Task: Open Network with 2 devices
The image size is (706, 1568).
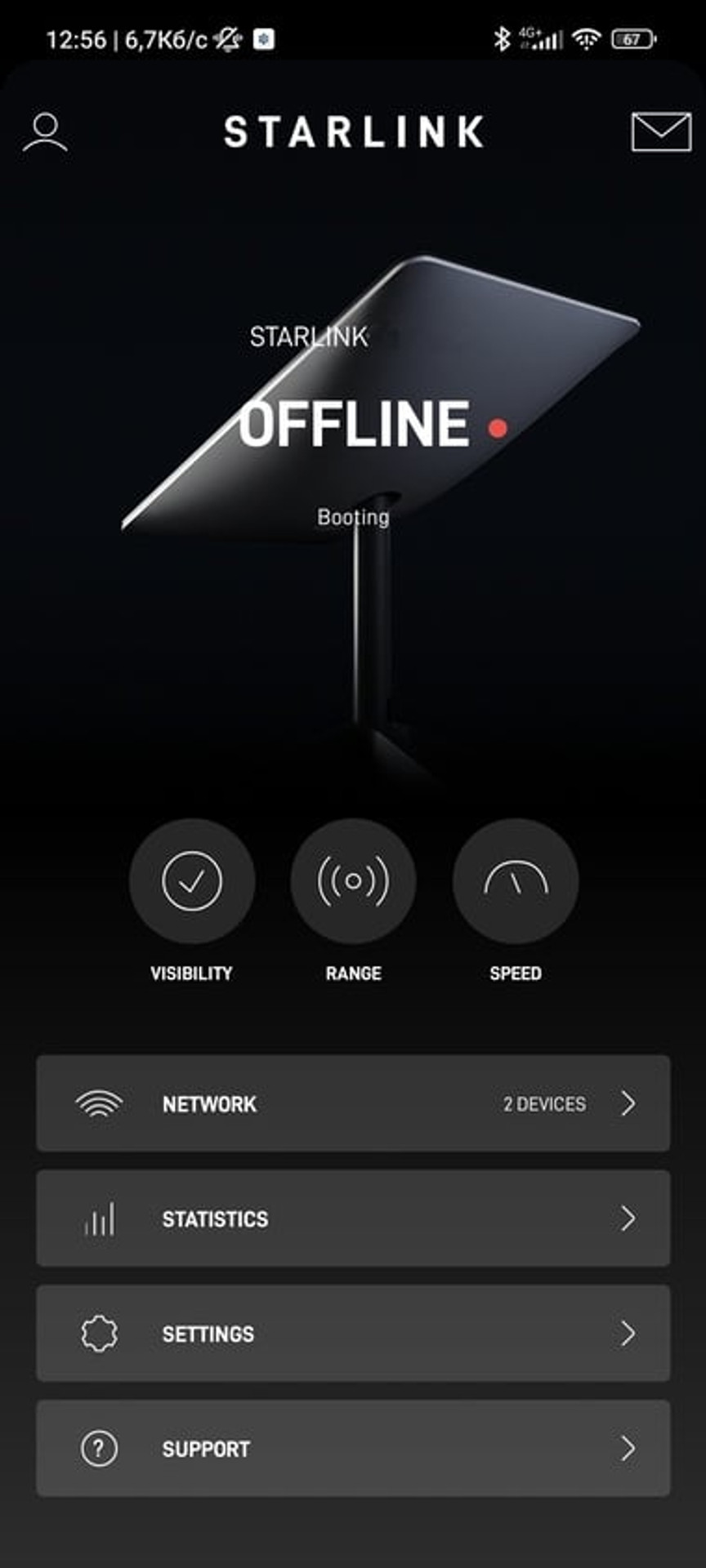Action: coord(353,1103)
